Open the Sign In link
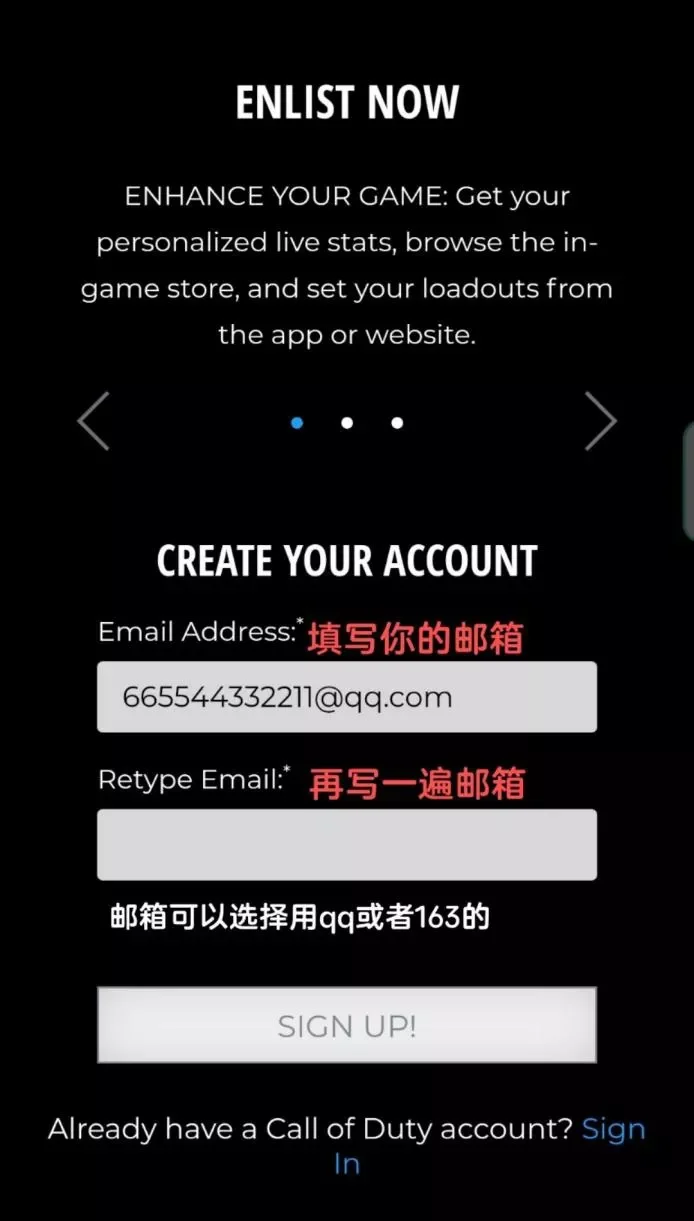This screenshot has width=694, height=1221. click(612, 1130)
